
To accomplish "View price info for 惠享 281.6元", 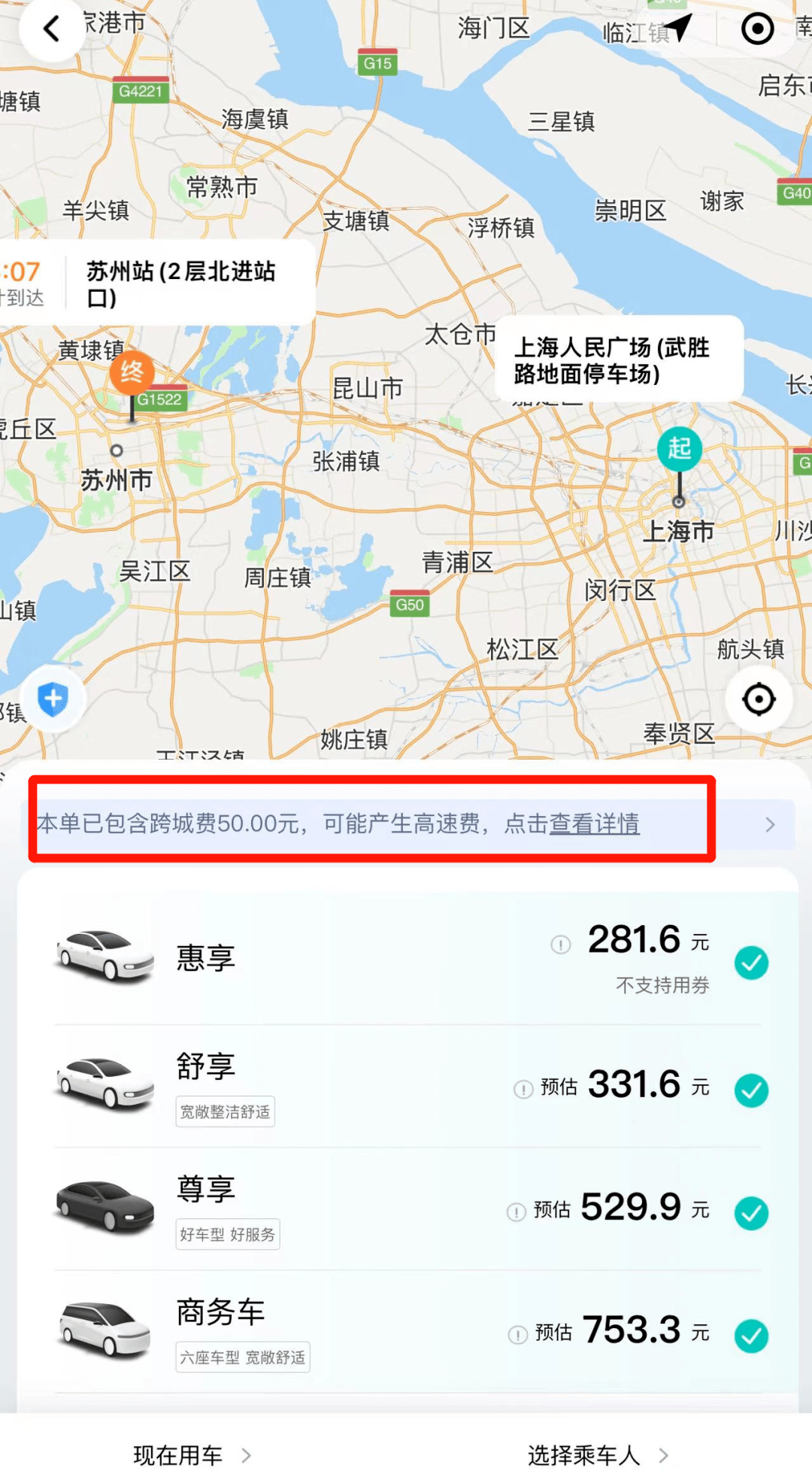I will (x=561, y=945).
